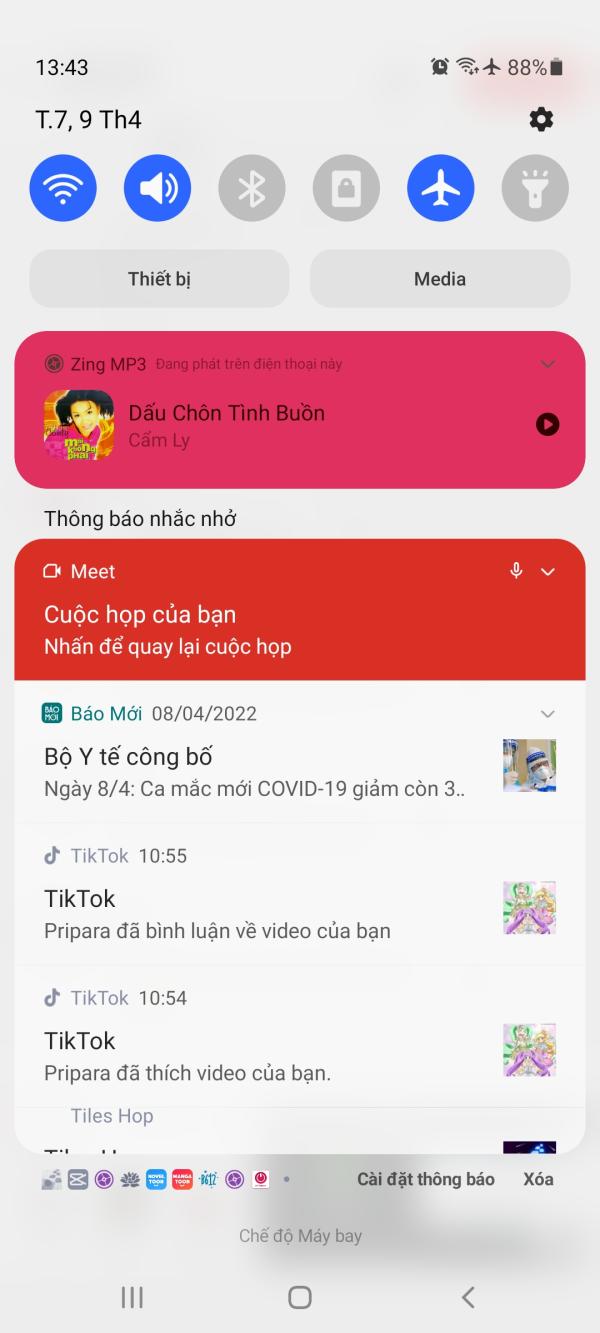Mute sound with the speaker toggle
The image size is (600, 1333).
tap(157, 187)
